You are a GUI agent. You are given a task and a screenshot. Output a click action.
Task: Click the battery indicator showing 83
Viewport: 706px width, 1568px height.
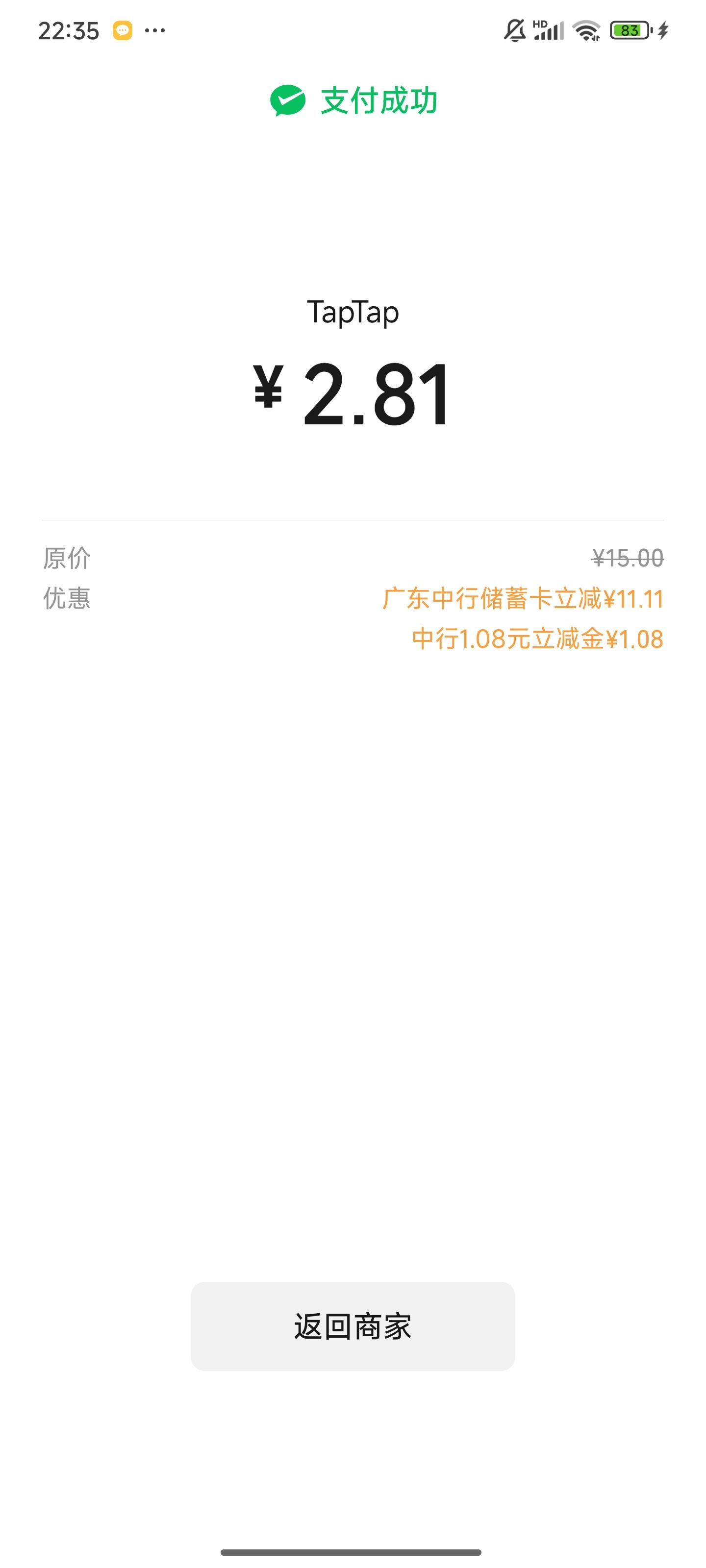tap(629, 29)
